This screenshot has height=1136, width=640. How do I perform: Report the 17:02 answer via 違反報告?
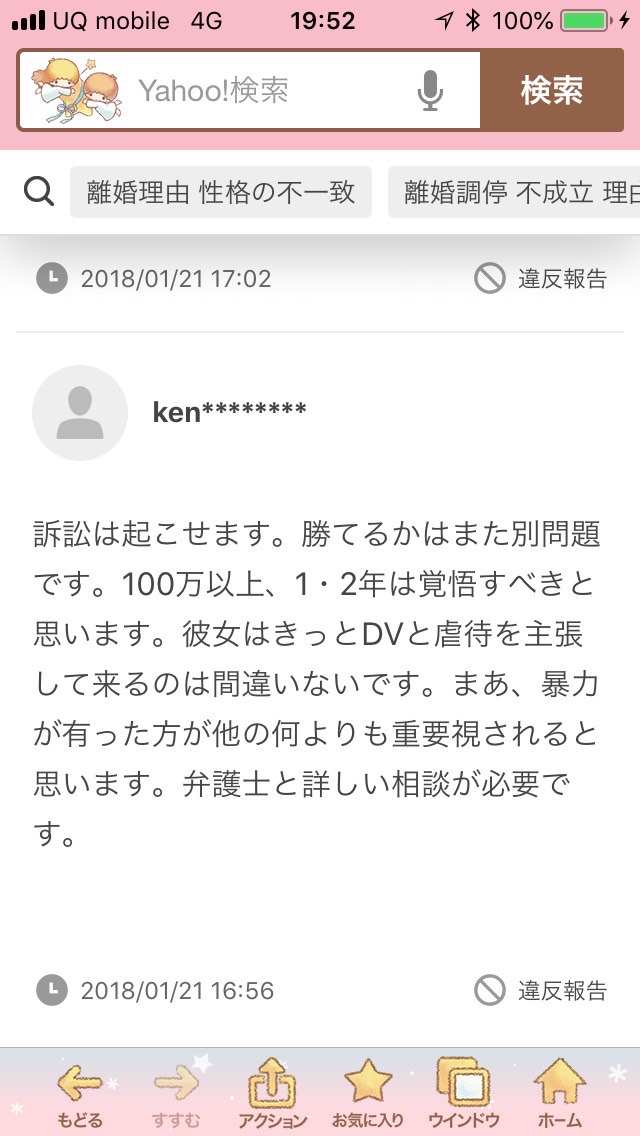541,278
